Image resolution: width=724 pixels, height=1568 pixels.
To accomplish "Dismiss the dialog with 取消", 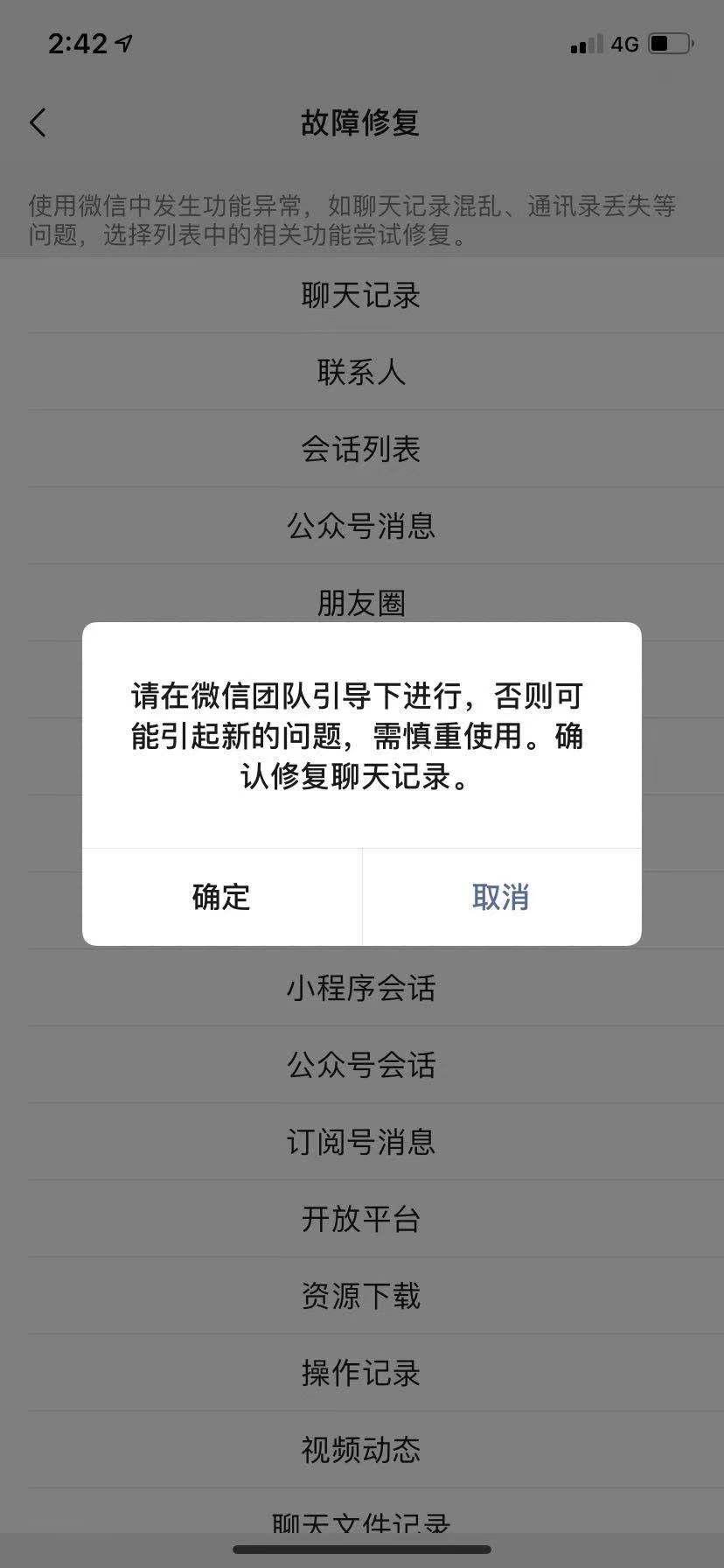I will click(502, 897).
